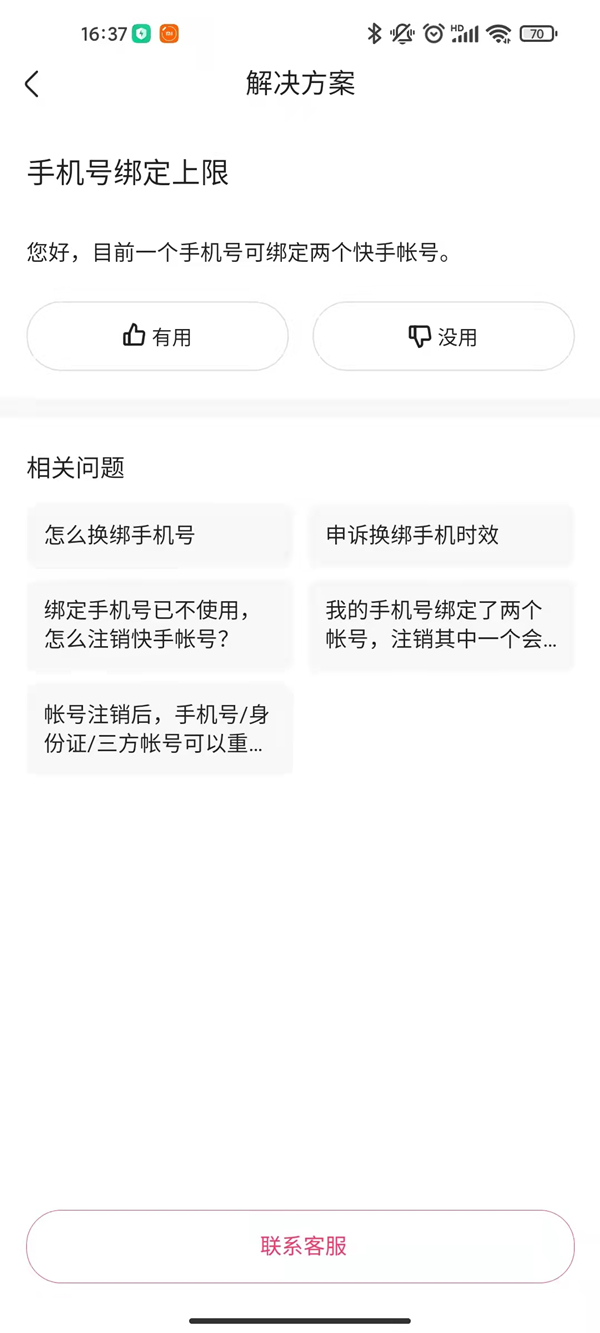Mark the answer as 没用

point(443,337)
